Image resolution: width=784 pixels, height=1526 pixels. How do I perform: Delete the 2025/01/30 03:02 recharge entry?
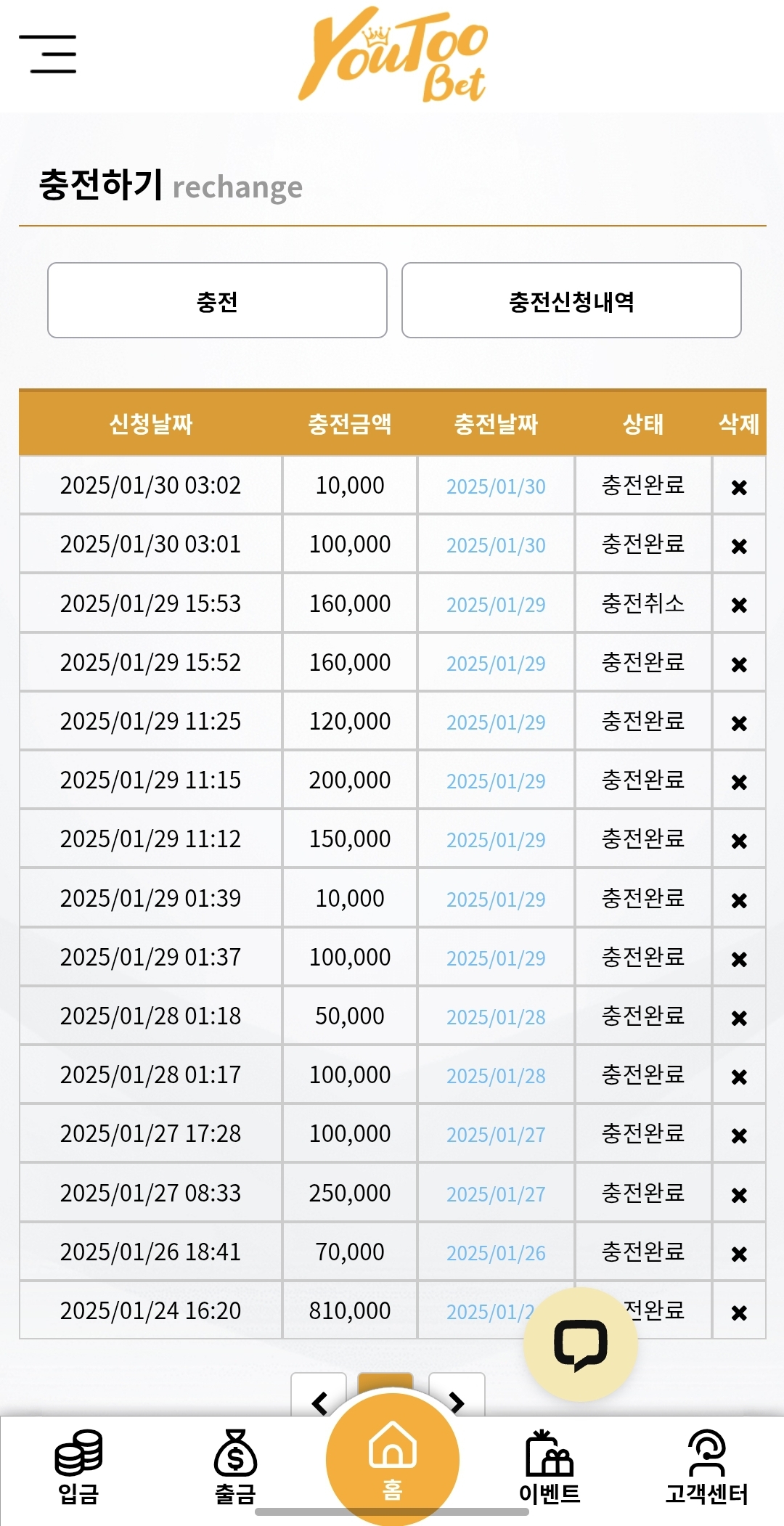click(x=739, y=487)
